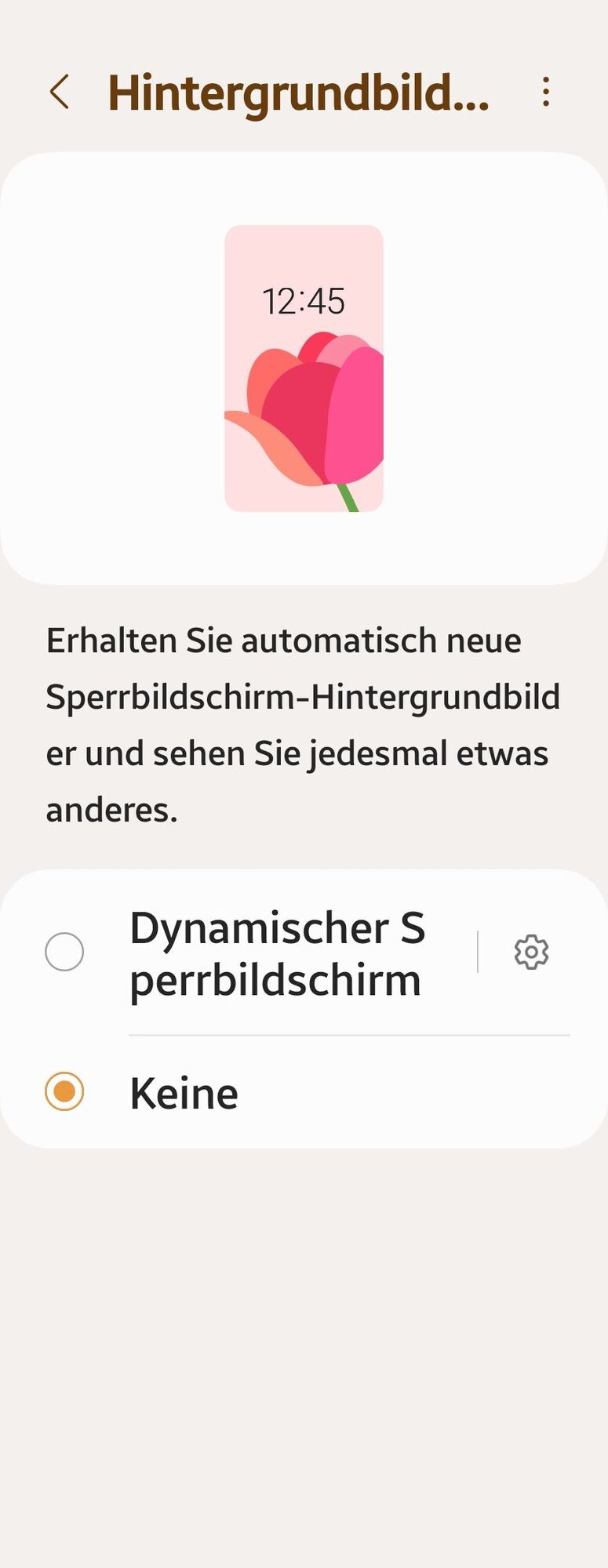Screen dimensions: 608x1568
Task: Open Dynamischer Sperrbildschirm gear settings
Action: [x=531, y=952]
